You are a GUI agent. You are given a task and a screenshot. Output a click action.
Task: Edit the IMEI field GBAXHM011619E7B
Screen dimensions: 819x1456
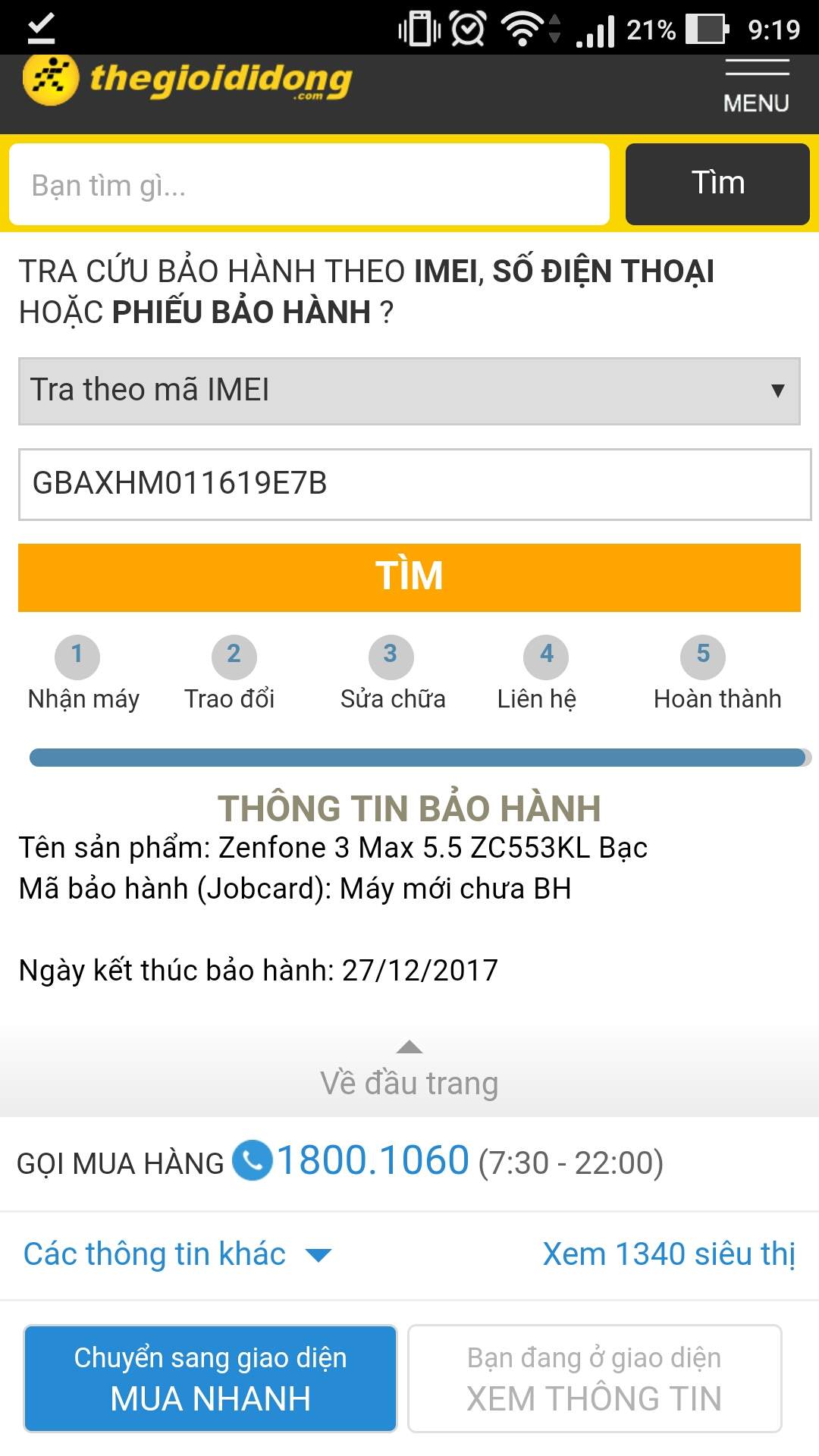tap(415, 485)
